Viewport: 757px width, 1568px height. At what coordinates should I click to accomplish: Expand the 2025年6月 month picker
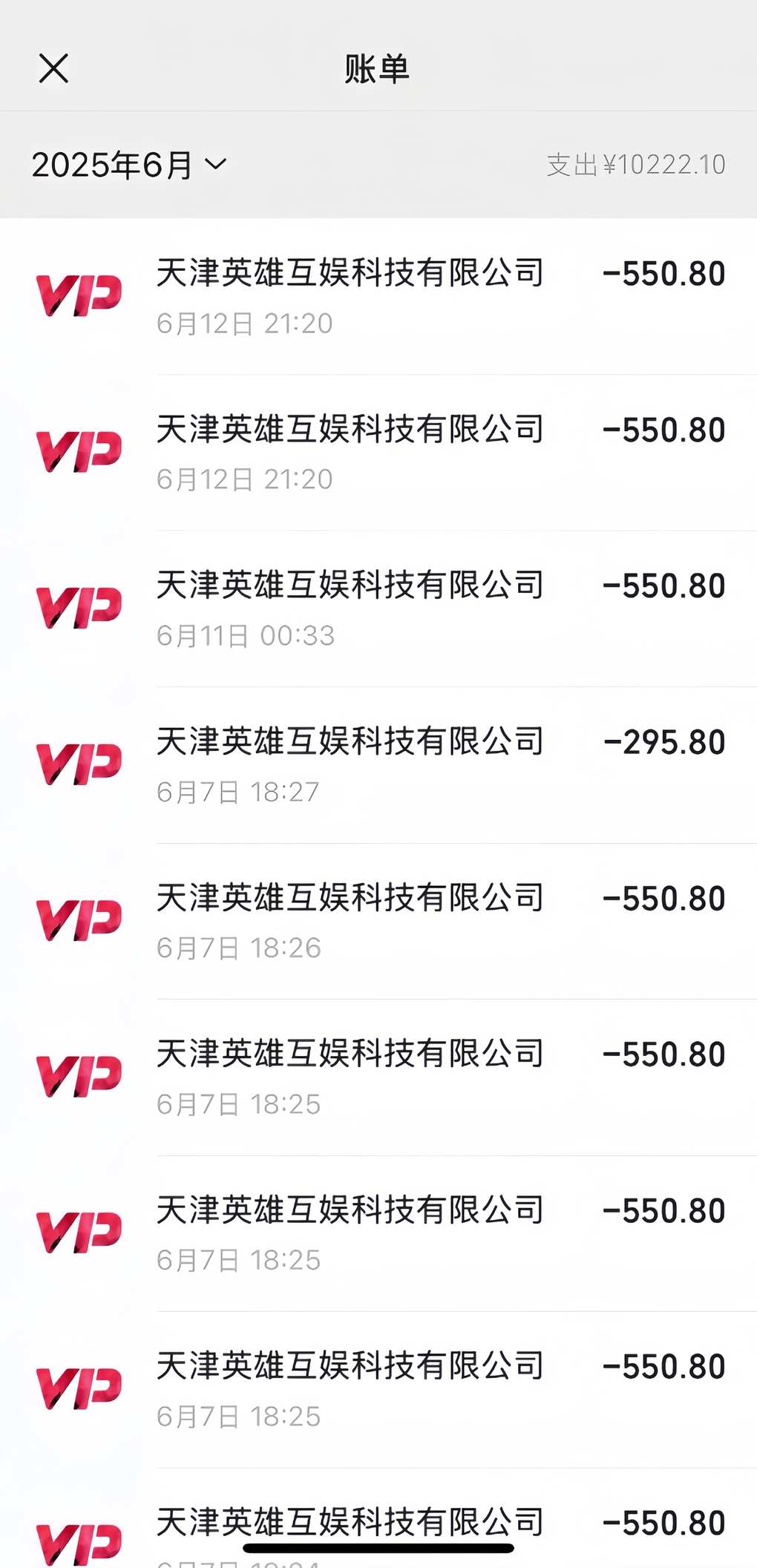(128, 165)
